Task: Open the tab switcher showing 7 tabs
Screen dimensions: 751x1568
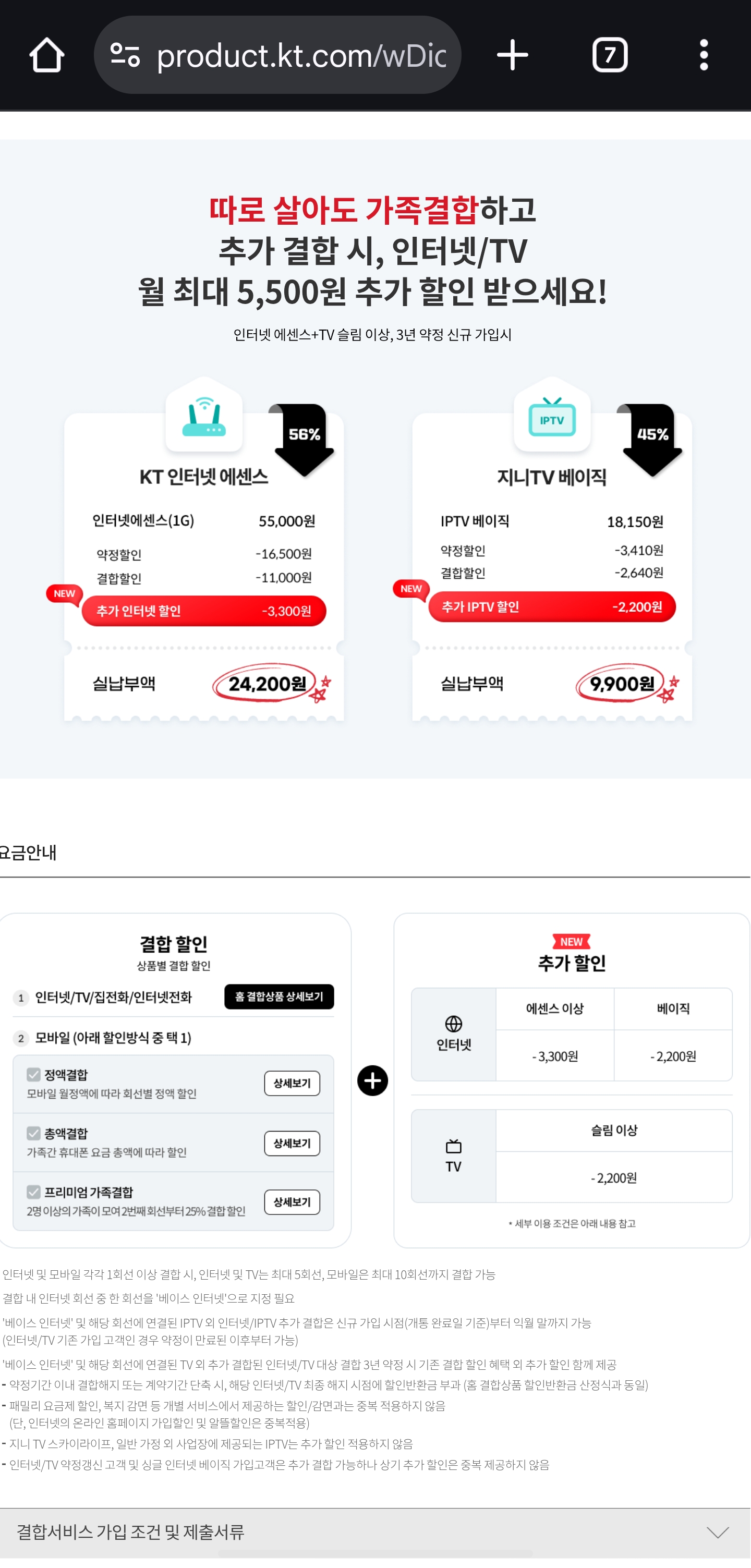Action: pyautogui.click(x=610, y=55)
